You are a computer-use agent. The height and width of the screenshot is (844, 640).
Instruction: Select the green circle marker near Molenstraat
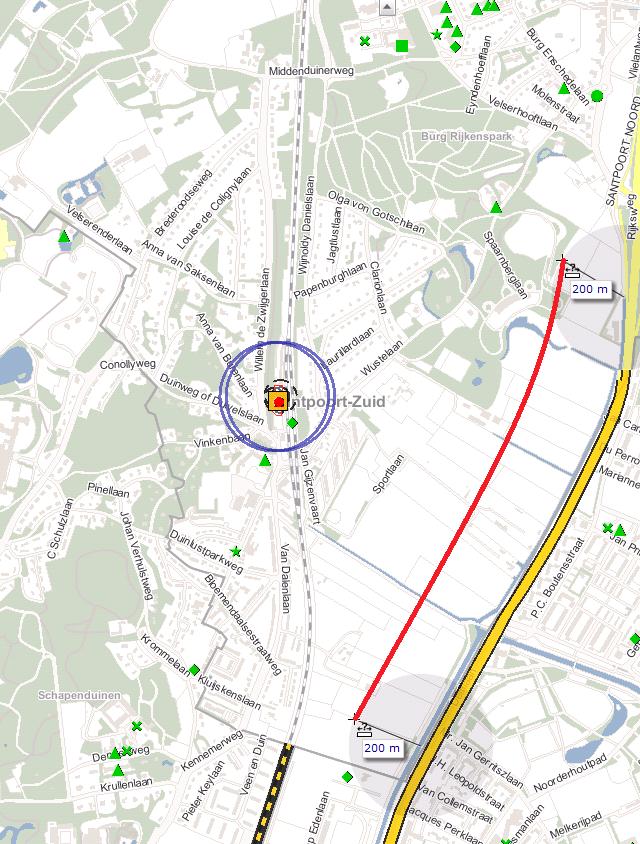(597, 96)
